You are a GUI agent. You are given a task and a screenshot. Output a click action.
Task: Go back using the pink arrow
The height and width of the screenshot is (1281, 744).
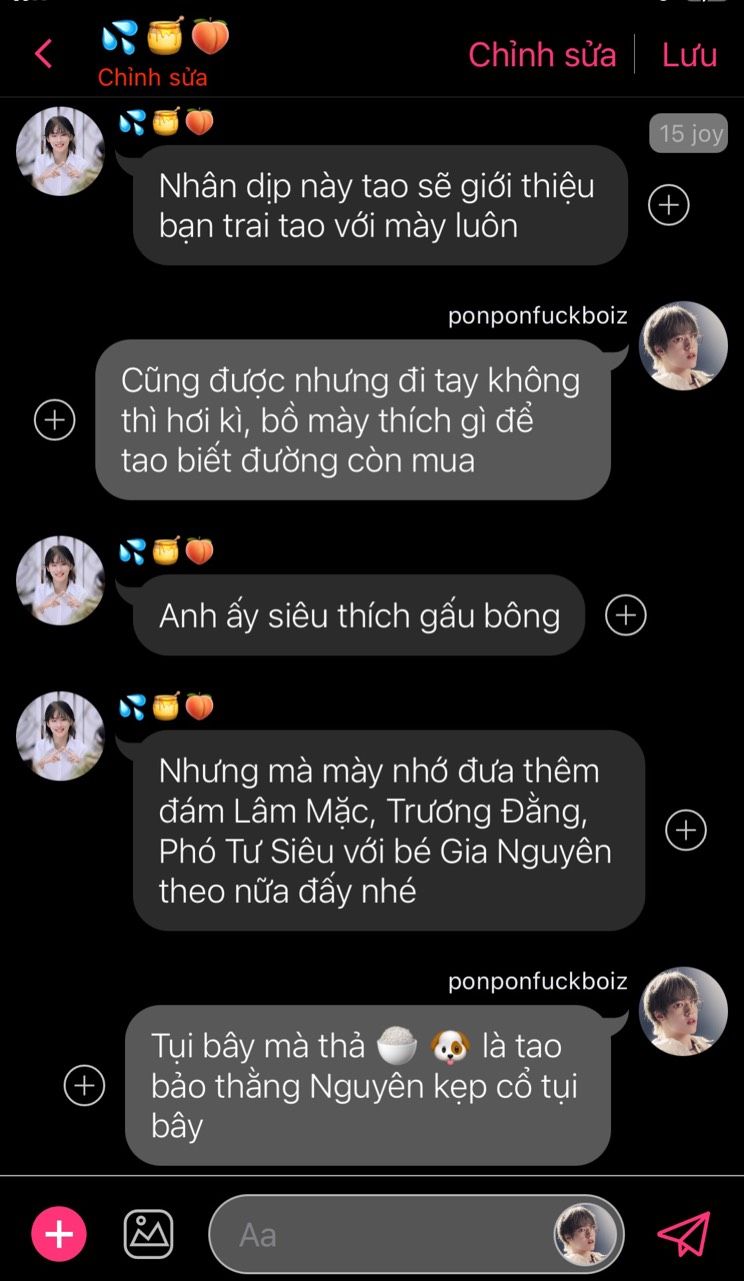[x=43, y=53]
